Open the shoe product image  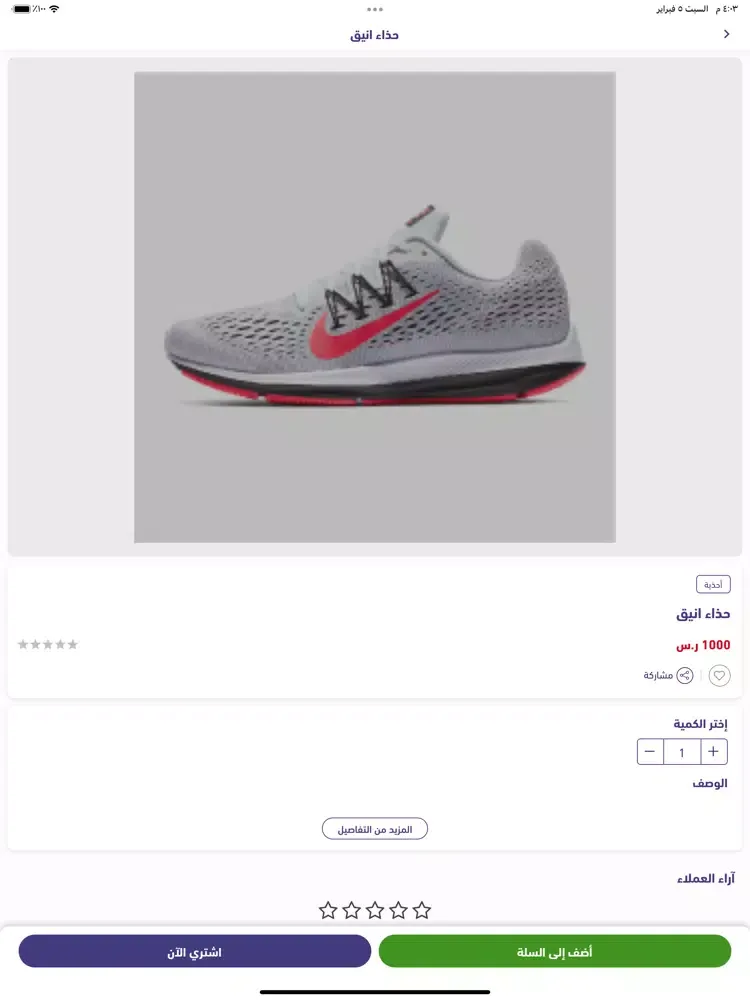click(x=375, y=307)
